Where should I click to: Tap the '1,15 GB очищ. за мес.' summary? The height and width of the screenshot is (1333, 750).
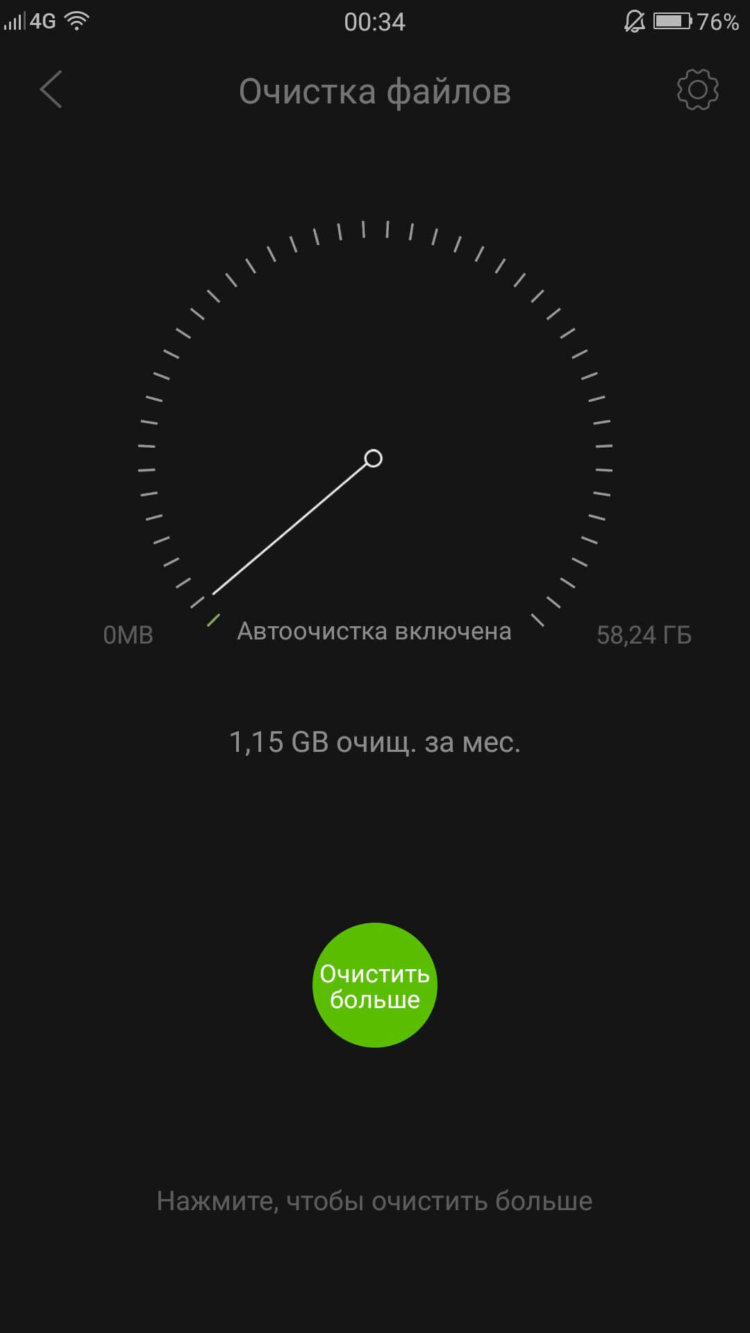(374, 740)
